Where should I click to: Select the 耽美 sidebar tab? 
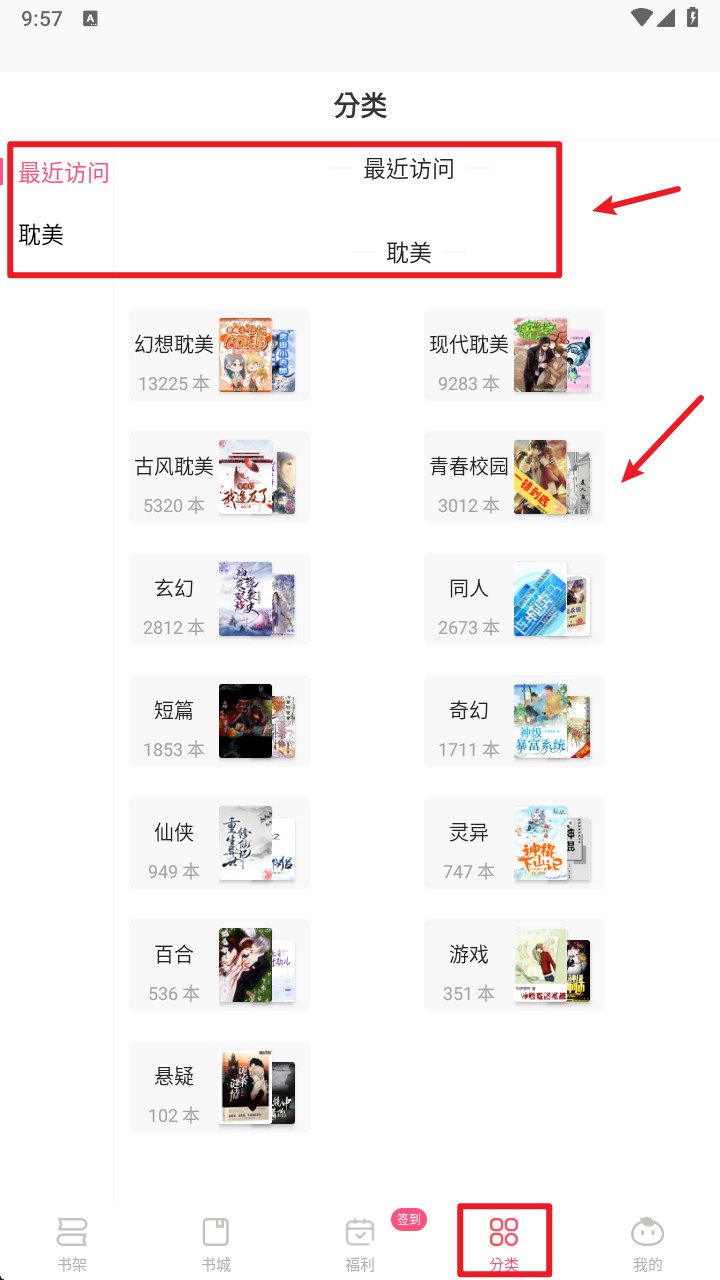42,235
